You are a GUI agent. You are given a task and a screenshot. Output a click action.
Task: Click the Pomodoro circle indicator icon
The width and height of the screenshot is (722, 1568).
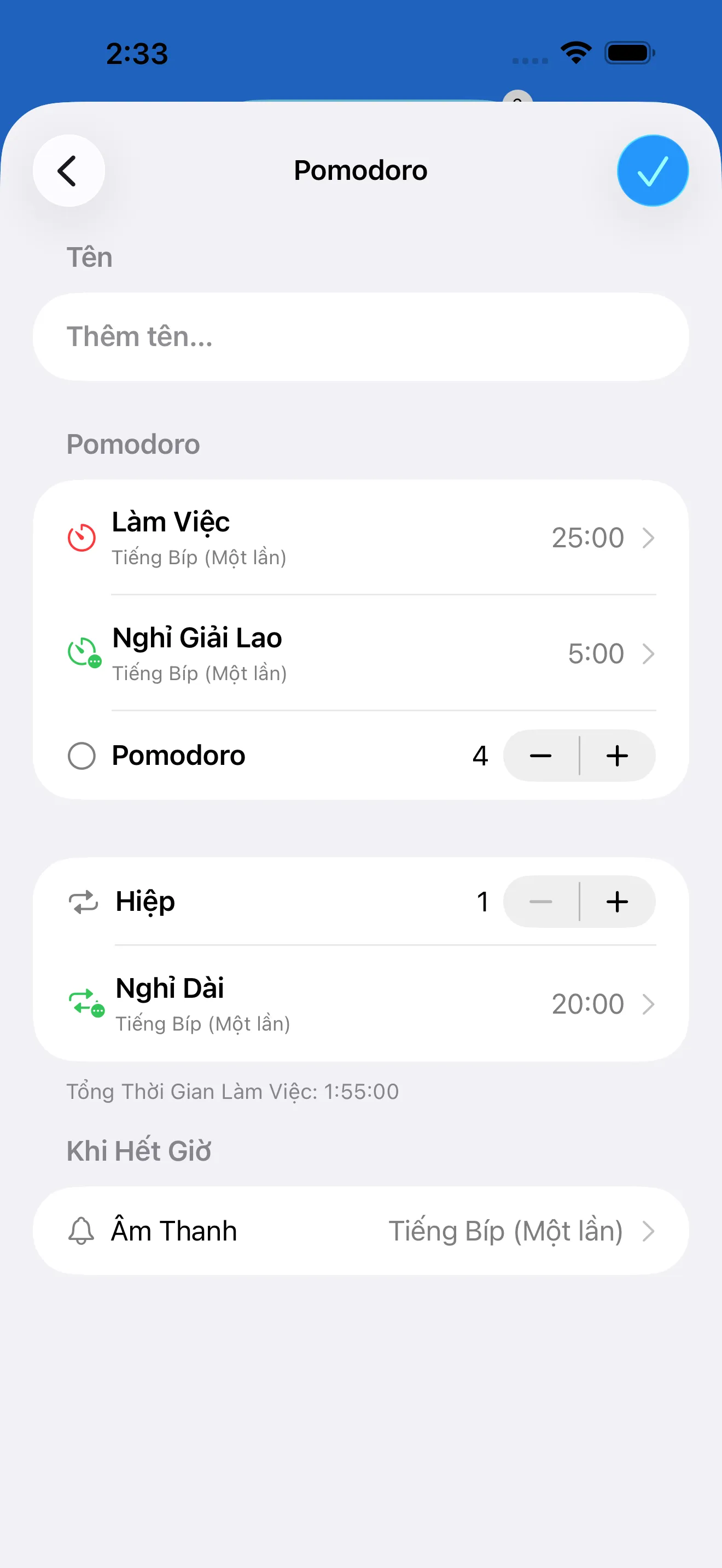81,756
